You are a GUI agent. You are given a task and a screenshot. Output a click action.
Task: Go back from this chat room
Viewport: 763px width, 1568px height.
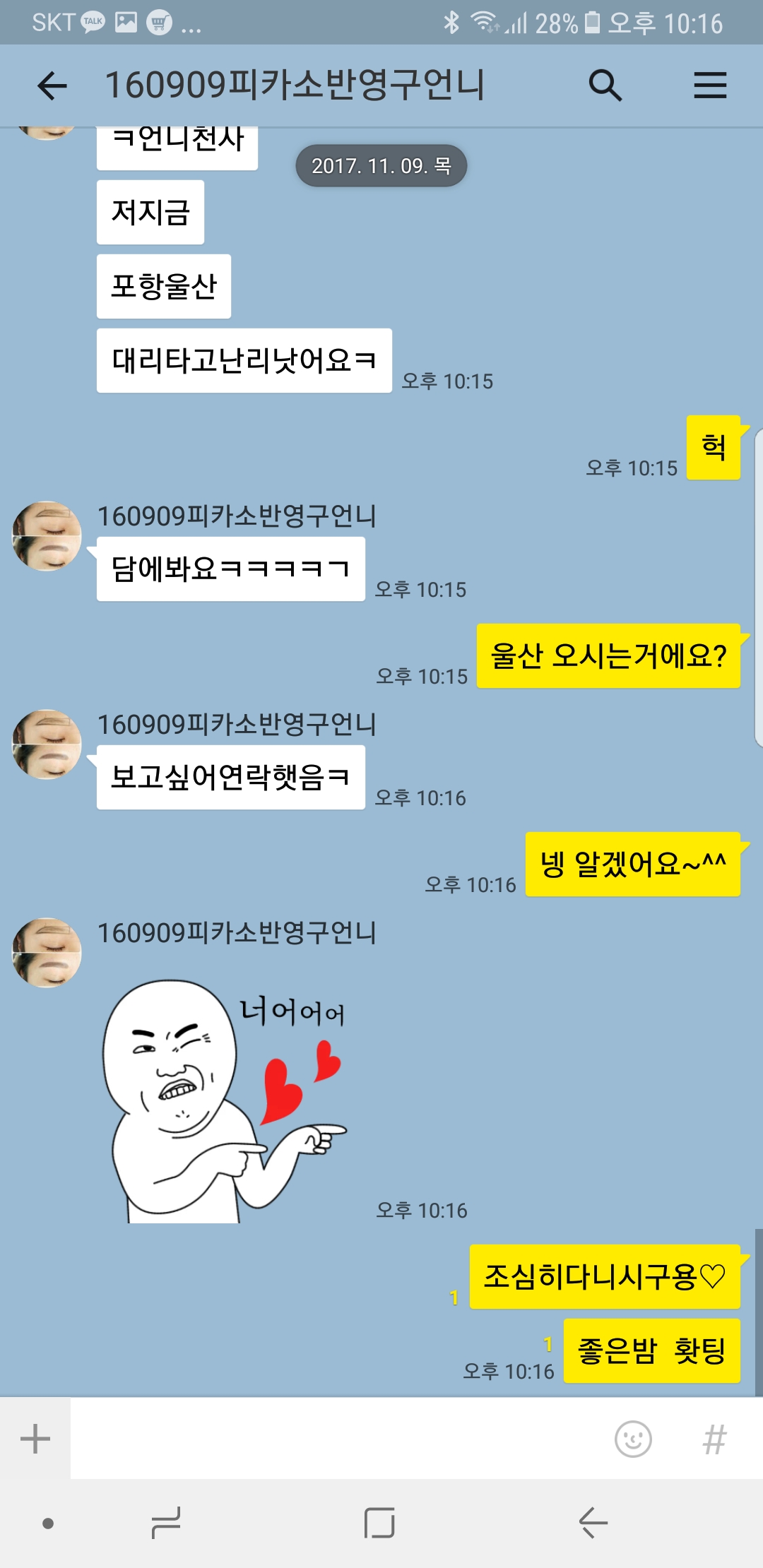click(52, 86)
